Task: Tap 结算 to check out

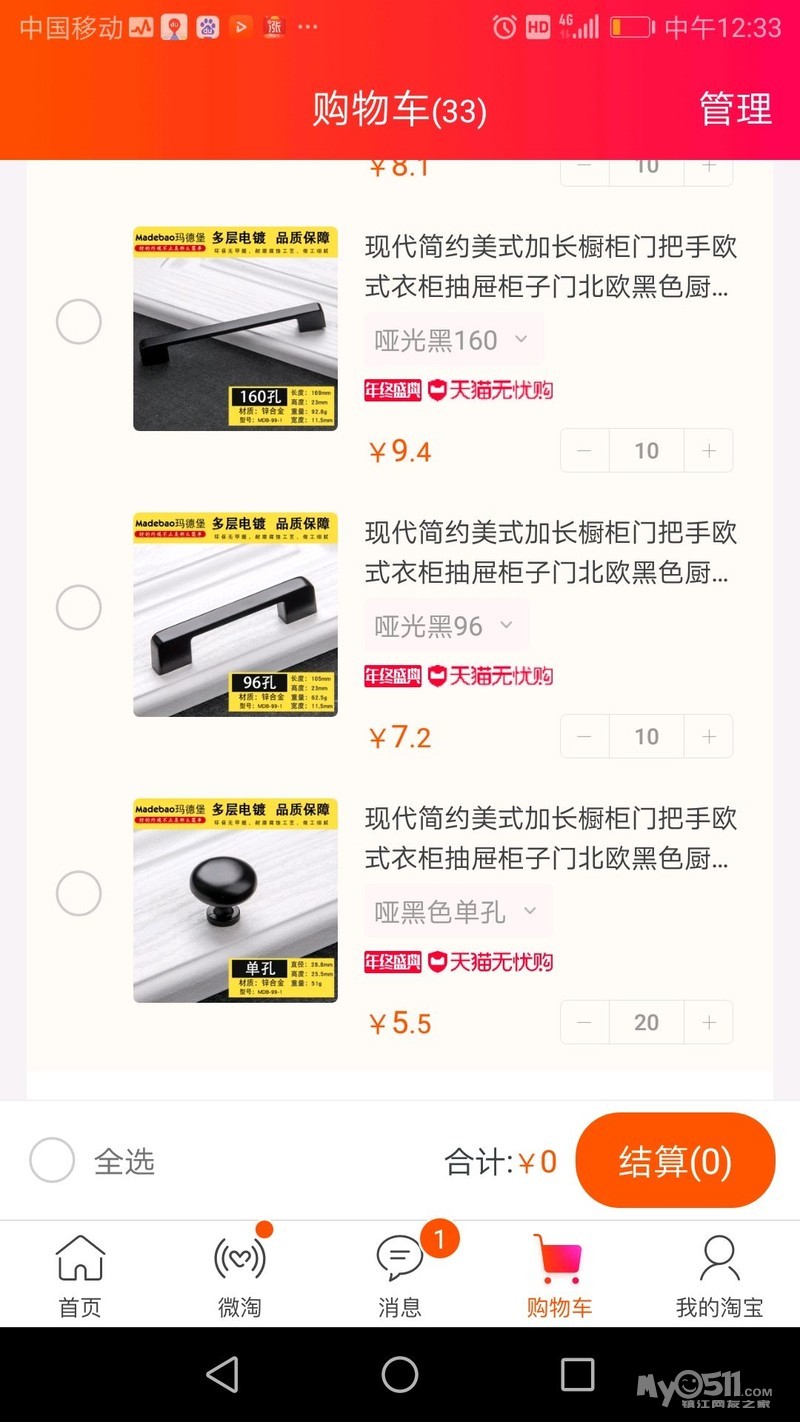Action: coord(675,1161)
